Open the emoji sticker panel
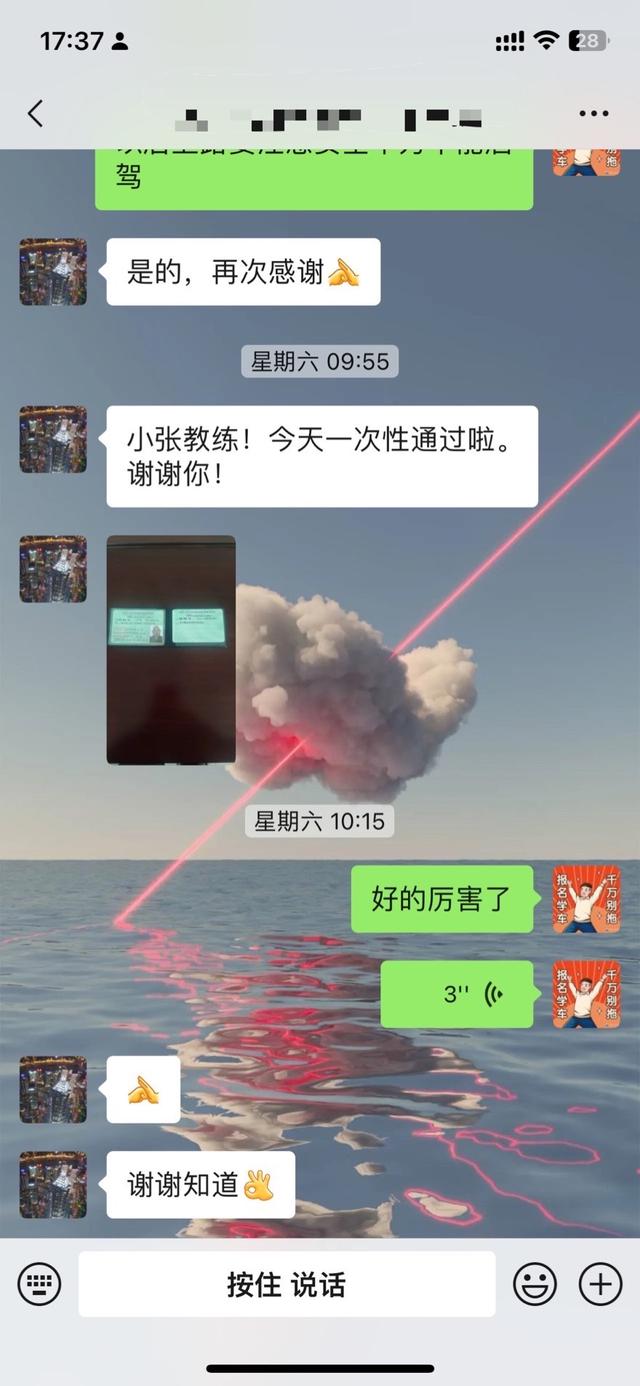This screenshot has height=1386, width=640. tap(535, 1284)
